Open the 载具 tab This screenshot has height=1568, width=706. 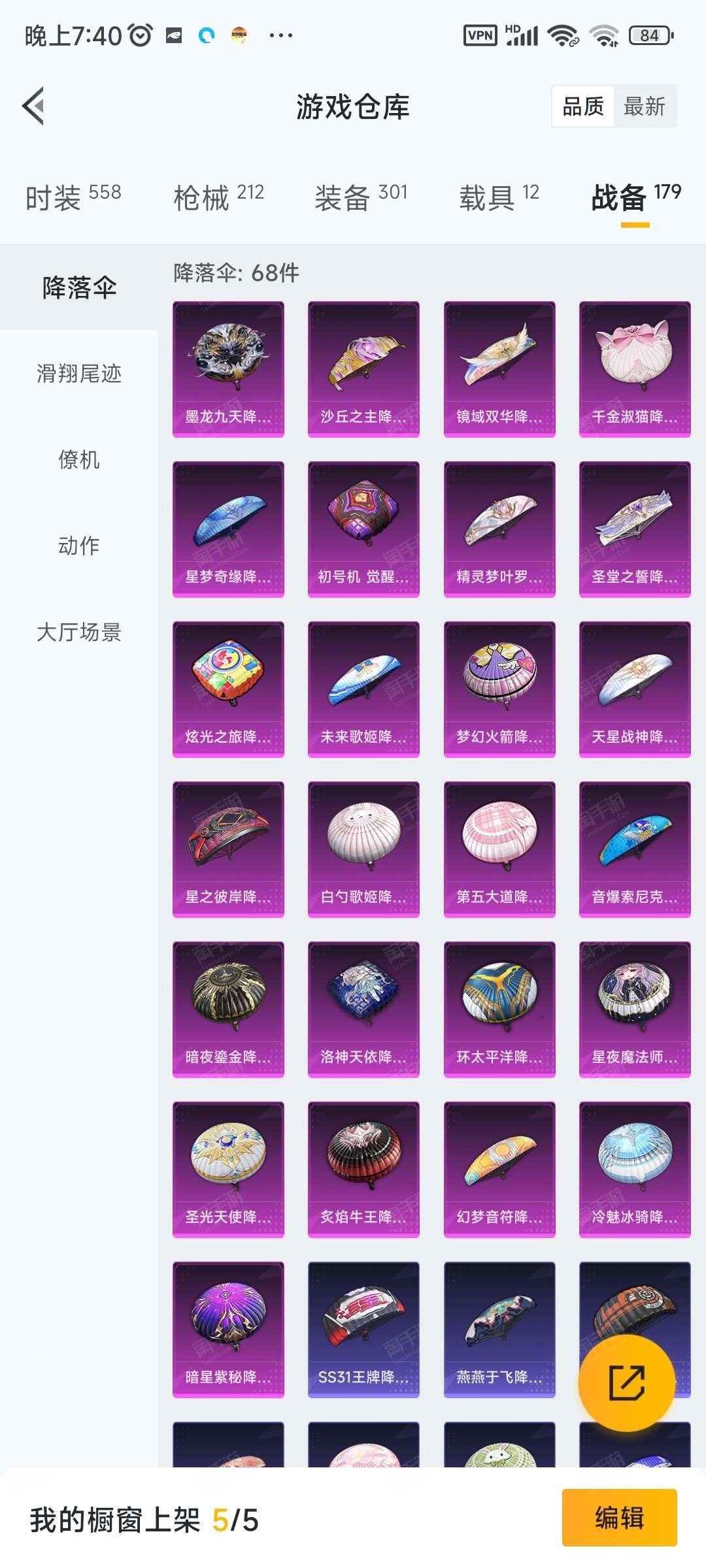tap(499, 197)
